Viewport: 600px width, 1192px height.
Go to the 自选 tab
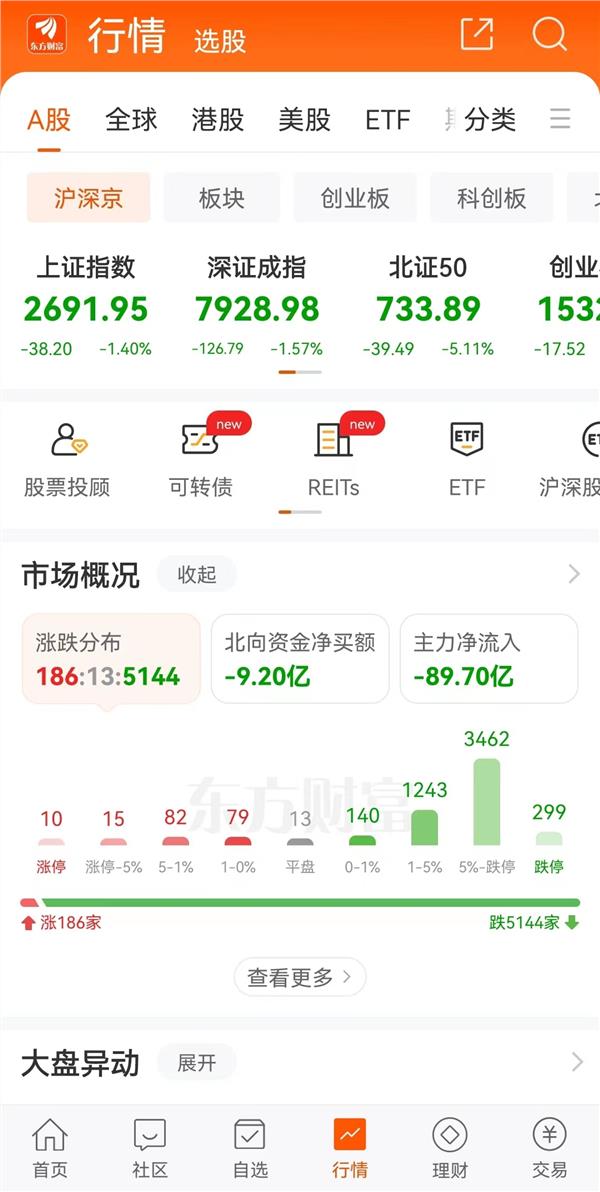click(250, 1148)
